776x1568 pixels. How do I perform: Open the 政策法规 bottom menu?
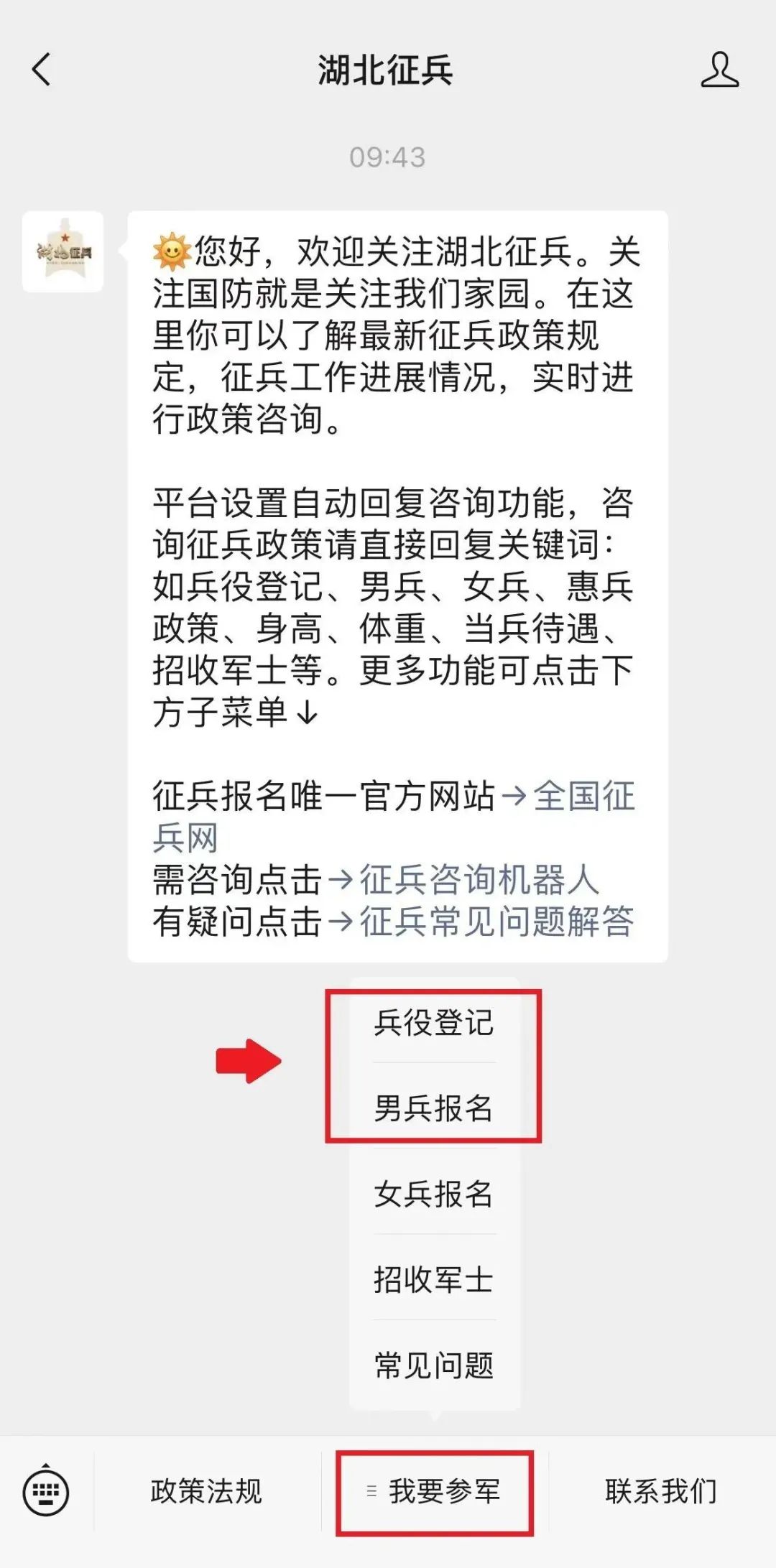click(206, 1492)
